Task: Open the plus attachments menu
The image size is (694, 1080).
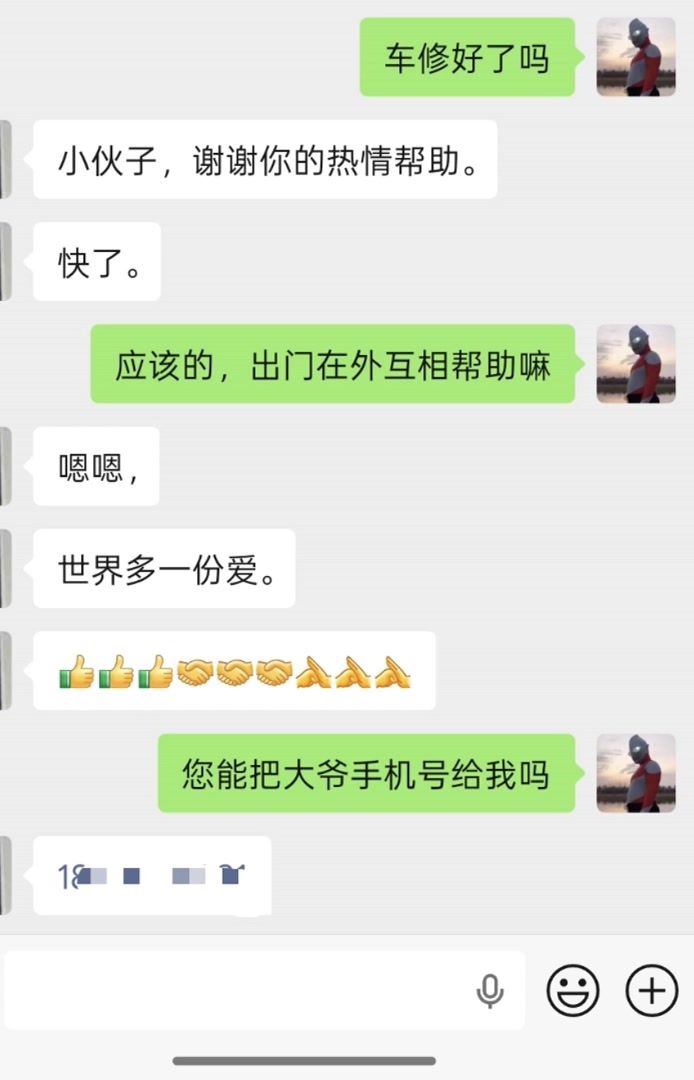Action: pos(651,991)
